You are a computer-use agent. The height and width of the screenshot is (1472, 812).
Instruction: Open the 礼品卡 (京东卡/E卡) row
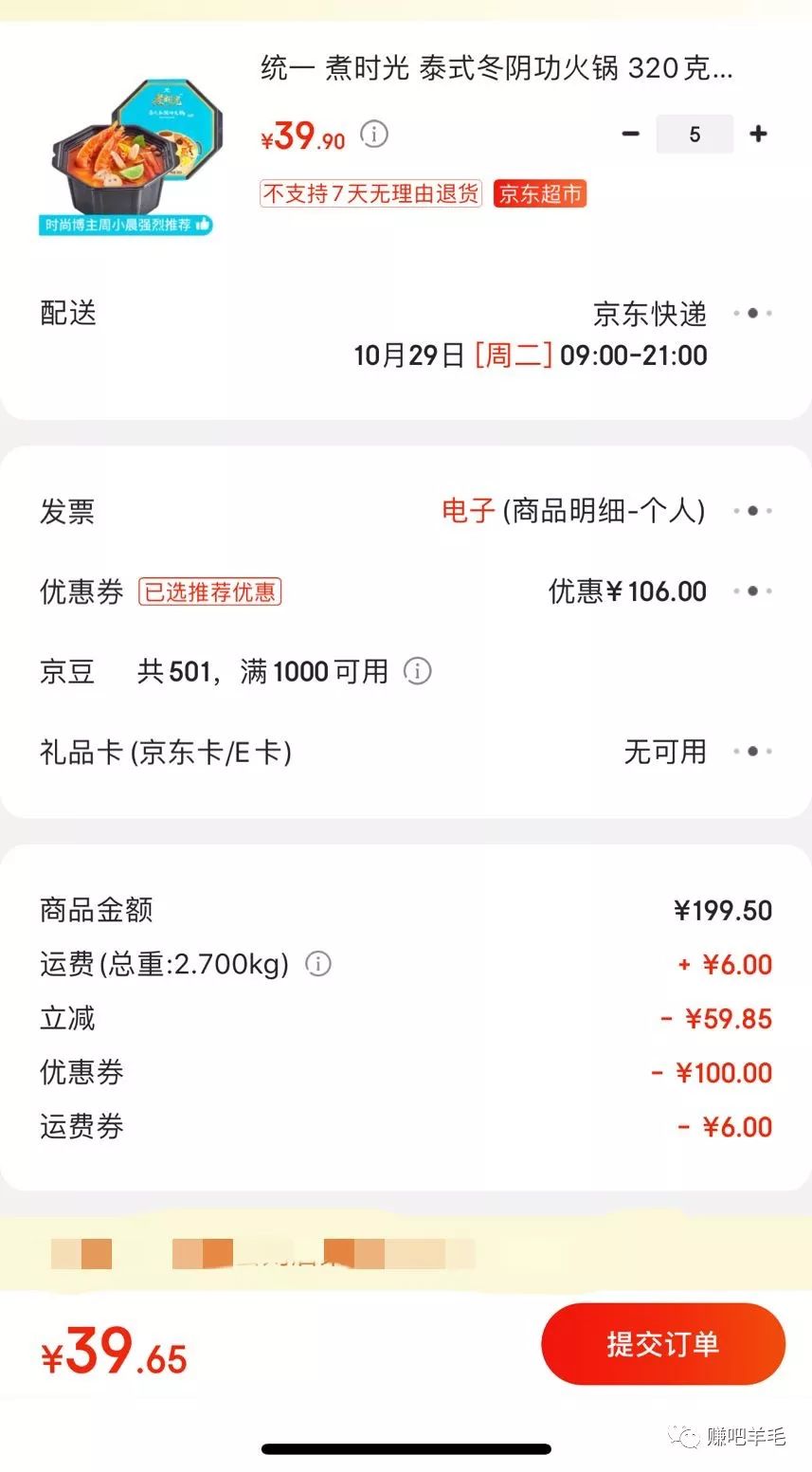[406, 752]
